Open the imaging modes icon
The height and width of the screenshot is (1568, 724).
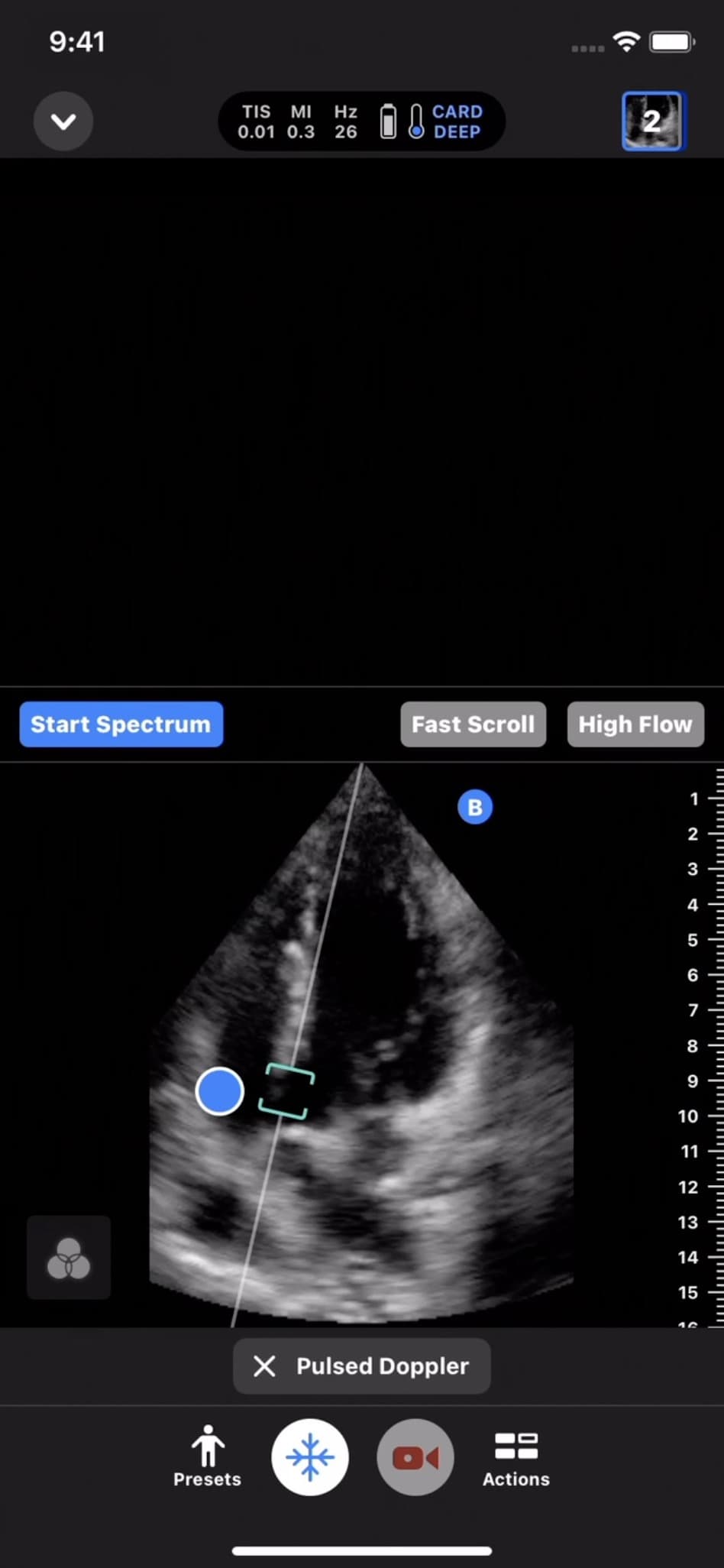coord(69,1258)
